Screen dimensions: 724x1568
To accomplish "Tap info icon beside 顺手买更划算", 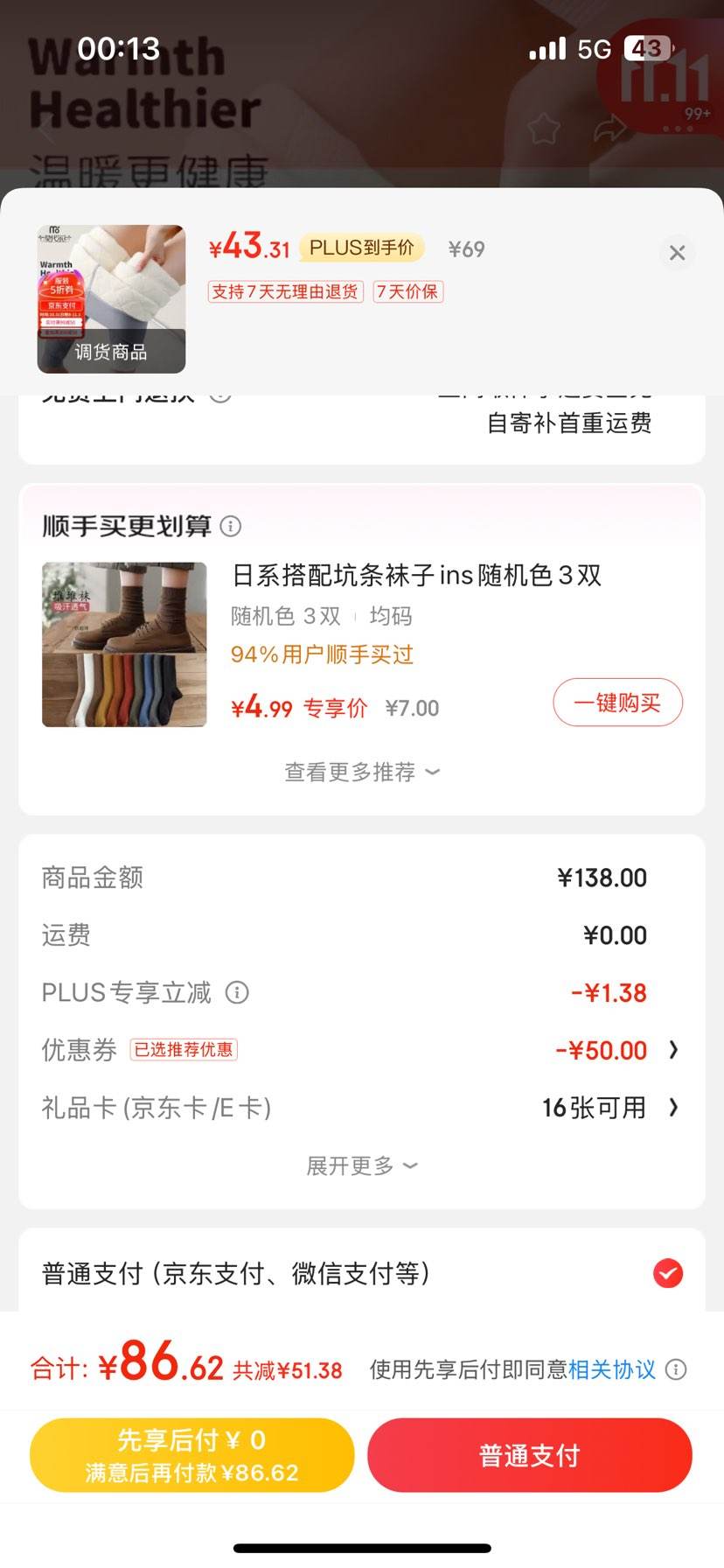I will point(231,526).
